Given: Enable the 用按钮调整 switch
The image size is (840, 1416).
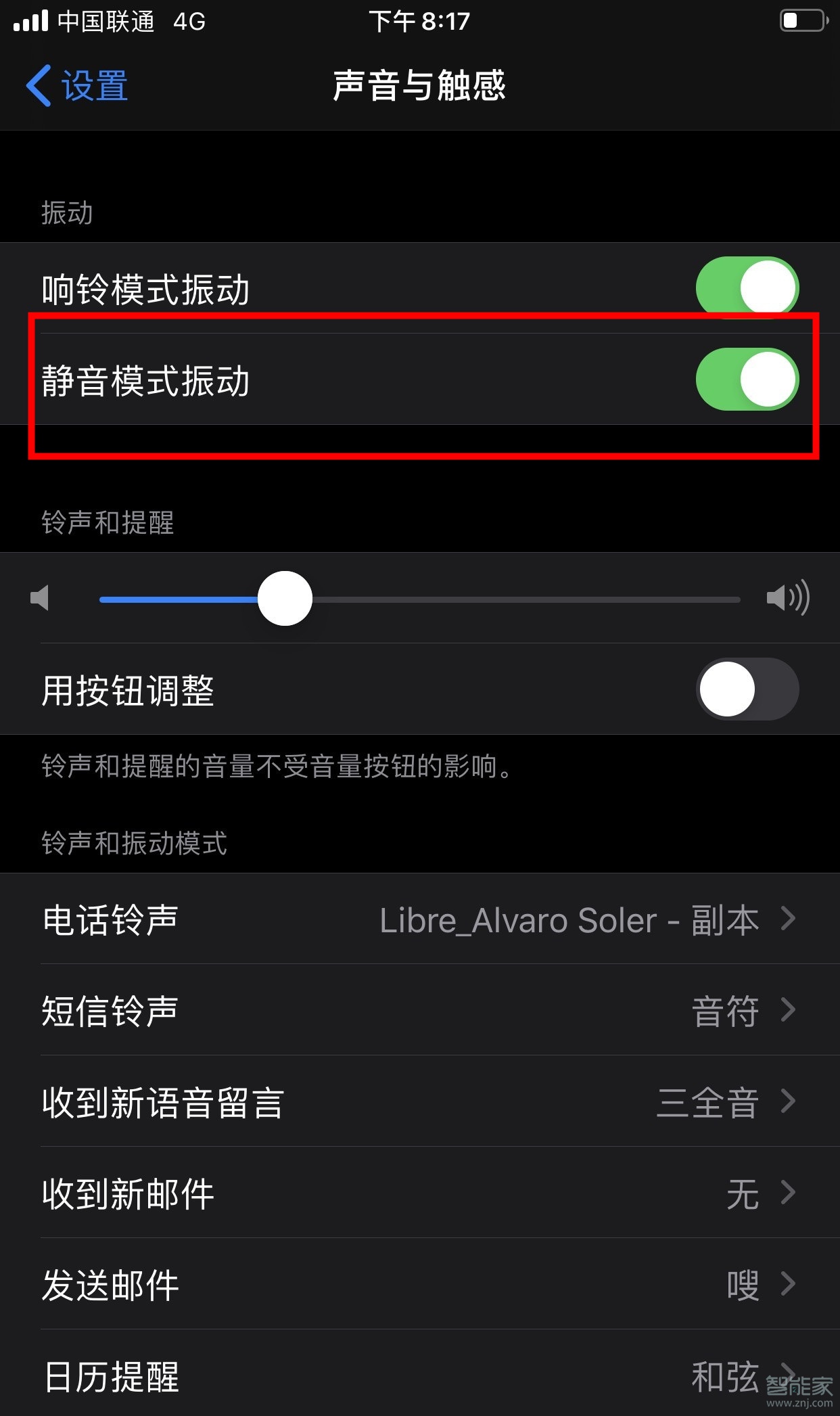Looking at the screenshot, I should tap(746, 690).
